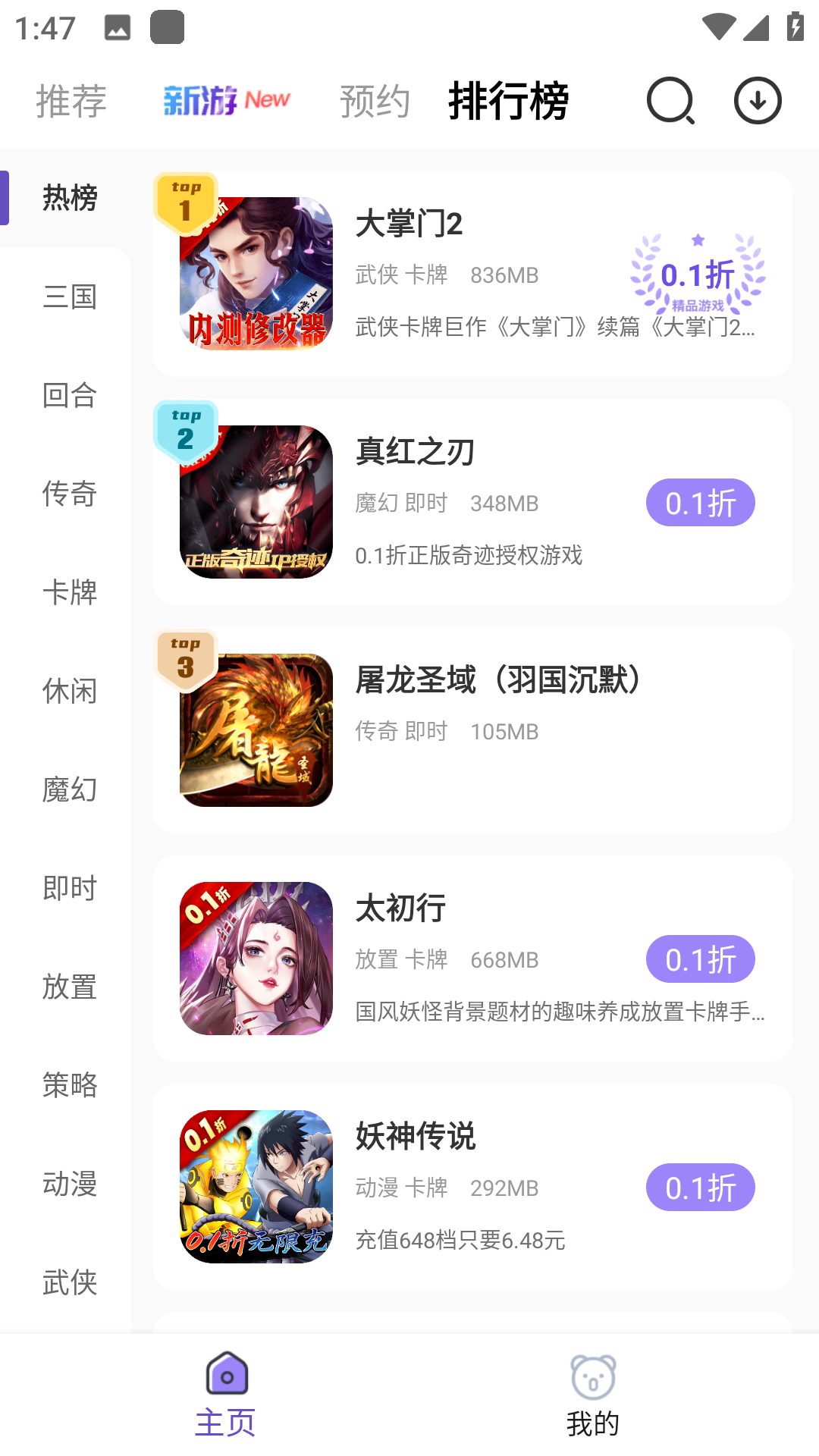This screenshot has width=819, height=1456.
Task: Open the search icon in the top bar
Action: [670, 101]
